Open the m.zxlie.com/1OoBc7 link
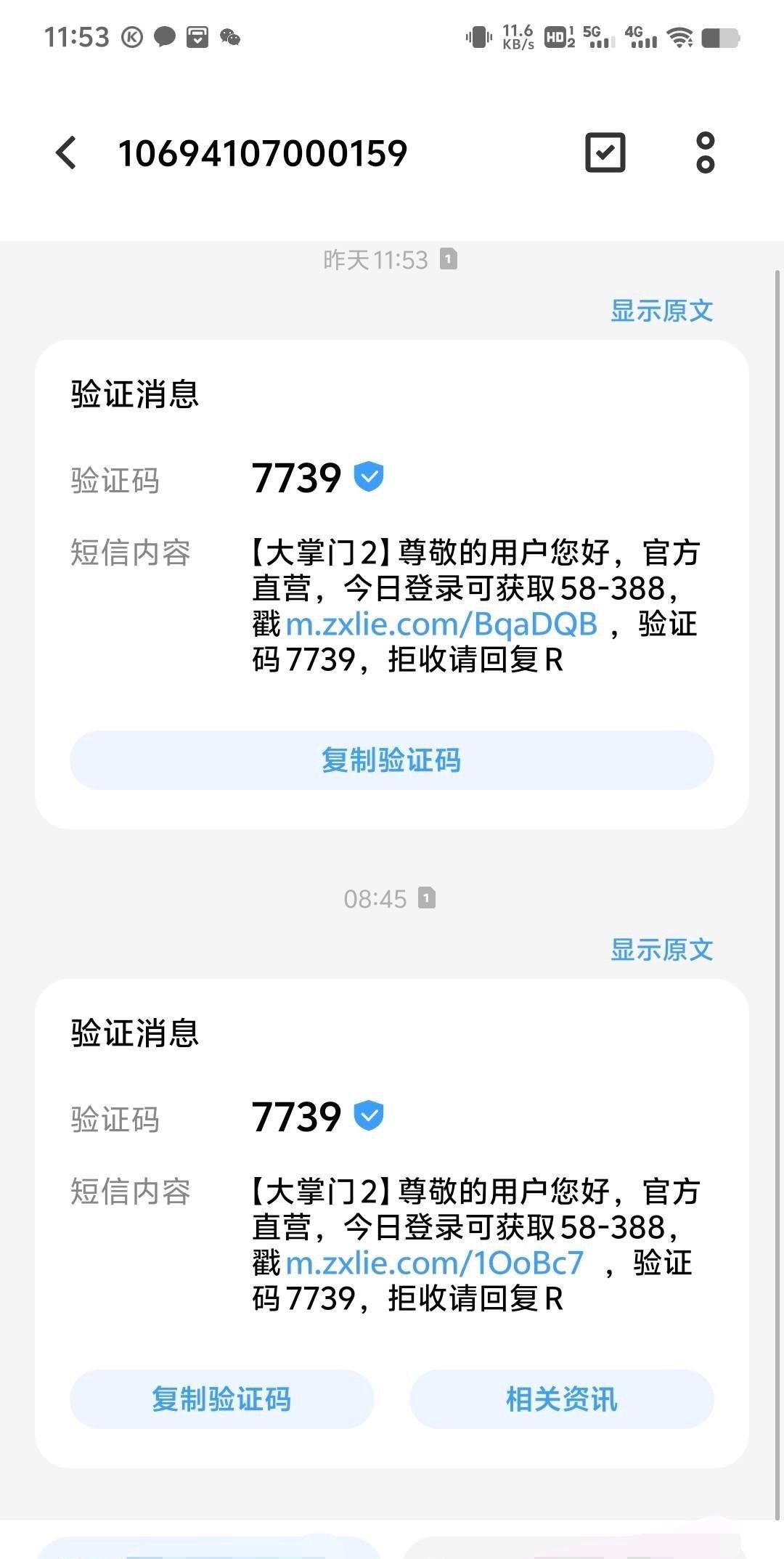The image size is (784, 1559). tap(435, 1263)
